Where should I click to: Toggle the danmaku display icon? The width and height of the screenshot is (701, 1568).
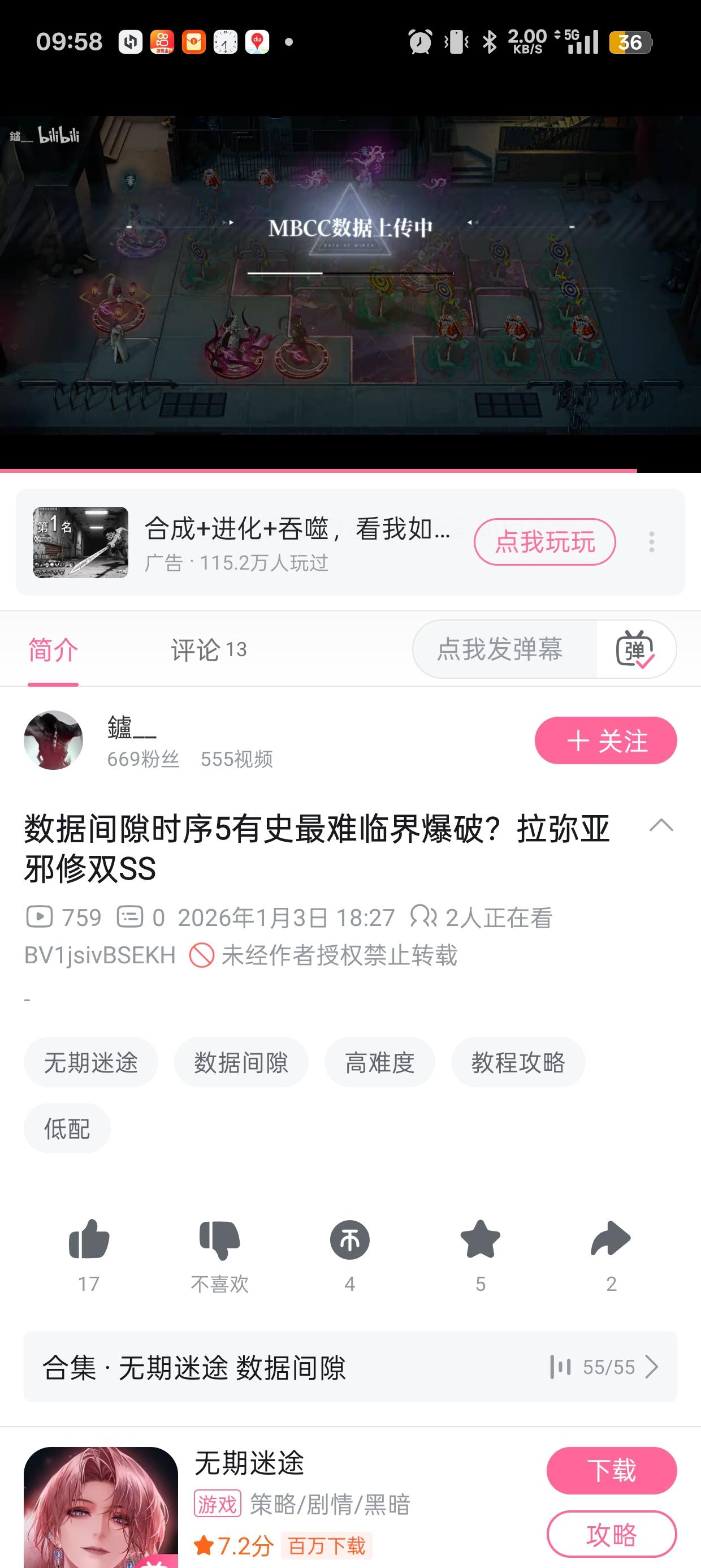(635, 649)
